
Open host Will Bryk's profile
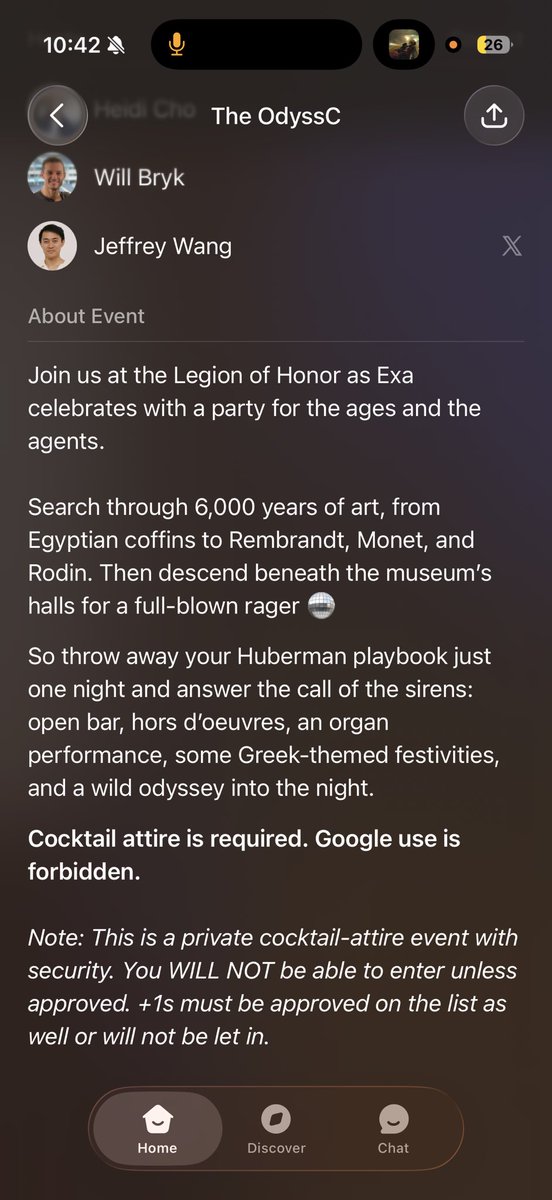click(106, 178)
